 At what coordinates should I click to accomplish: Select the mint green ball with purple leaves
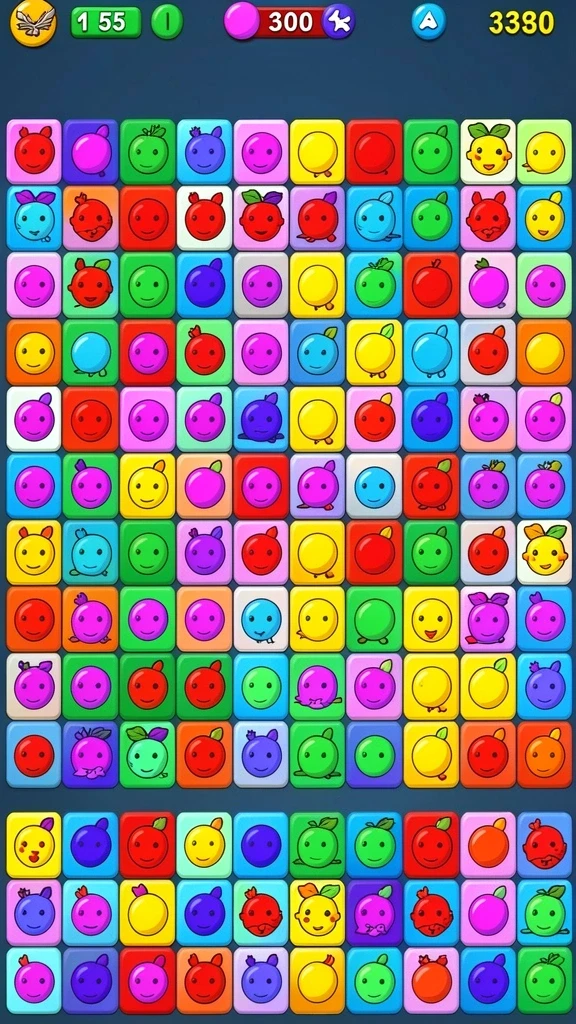pos(148,755)
